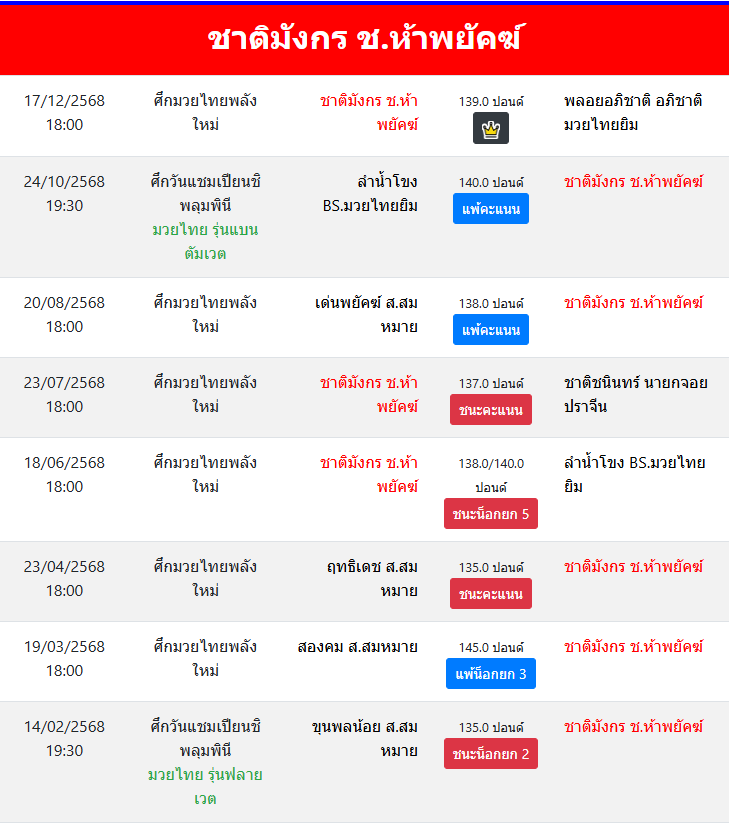Tap the ชนะน็อกยก 2 result button

[491, 754]
